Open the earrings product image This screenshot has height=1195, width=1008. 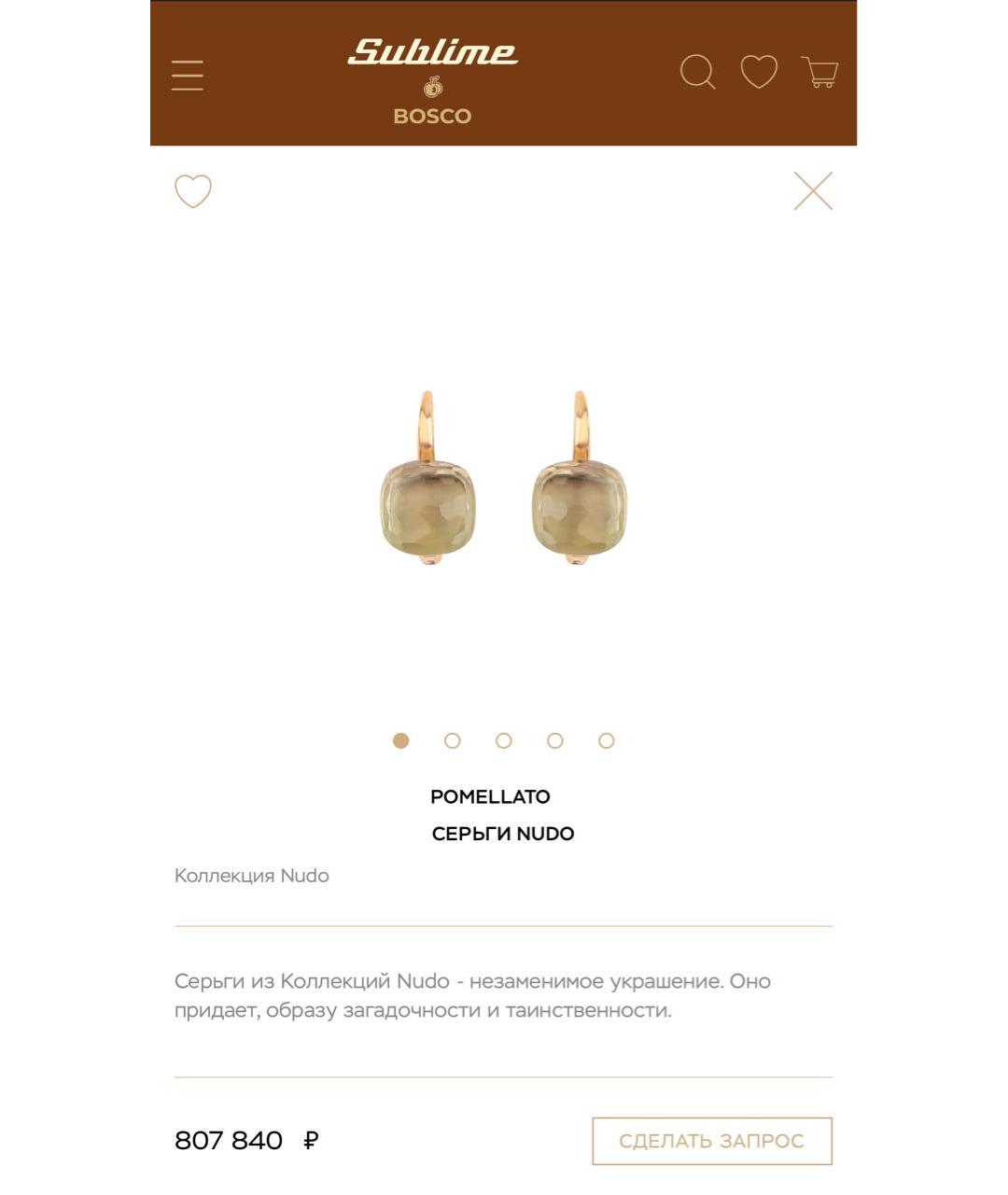pos(503,481)
